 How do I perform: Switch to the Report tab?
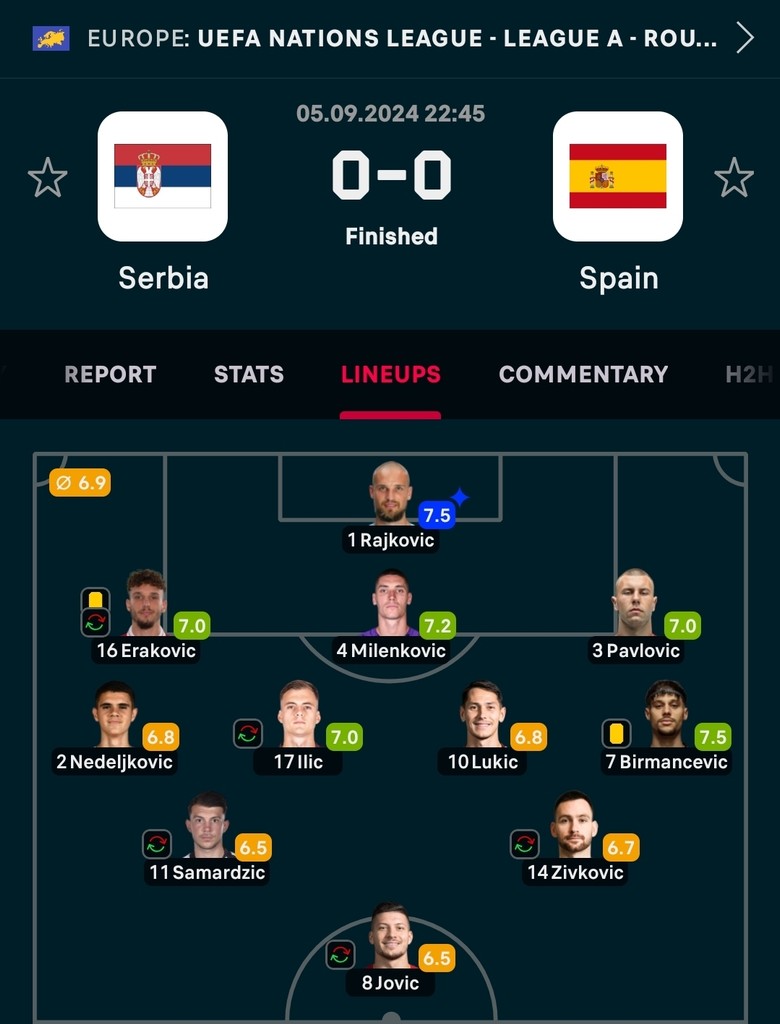pyautogui.click(x=110, y=374)
